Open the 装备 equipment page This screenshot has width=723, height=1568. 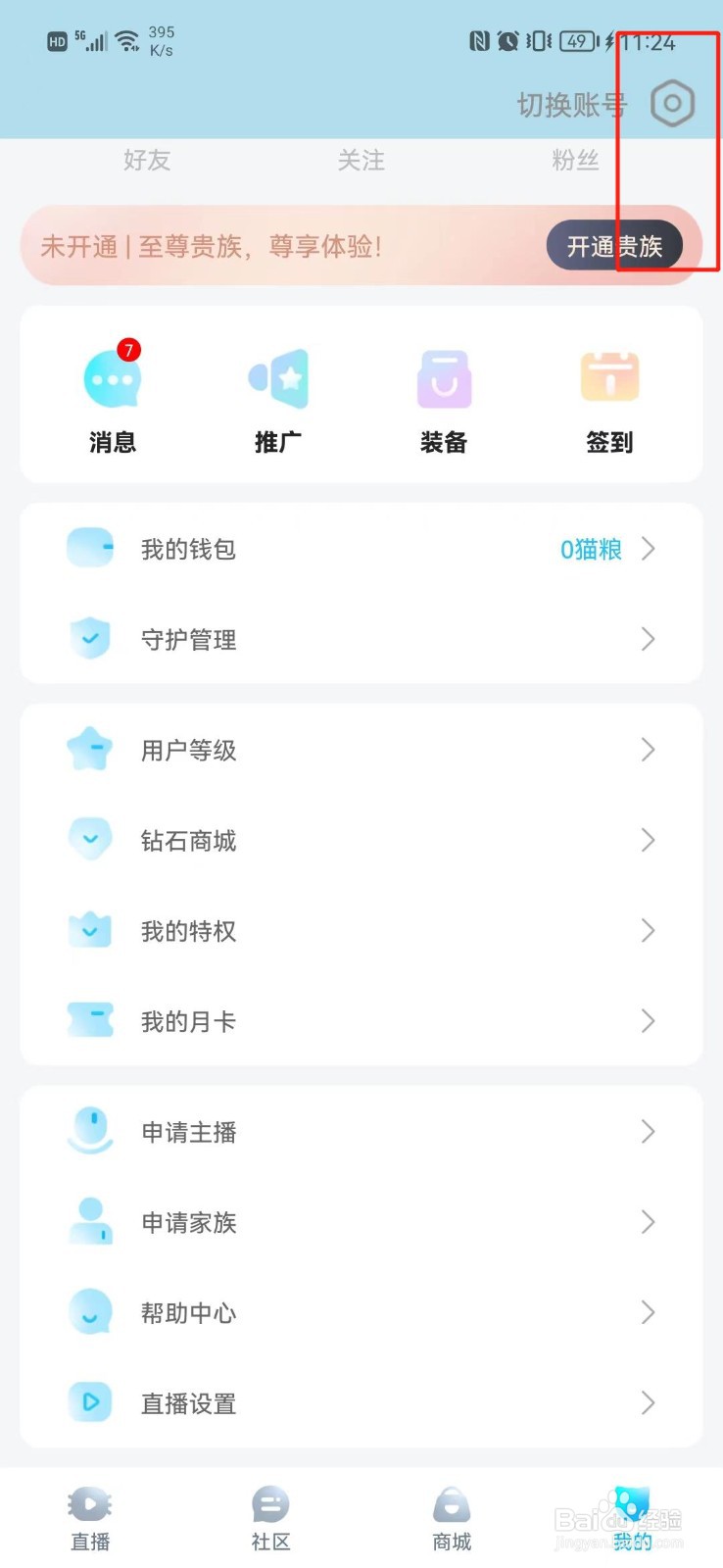tap(444, 397)
